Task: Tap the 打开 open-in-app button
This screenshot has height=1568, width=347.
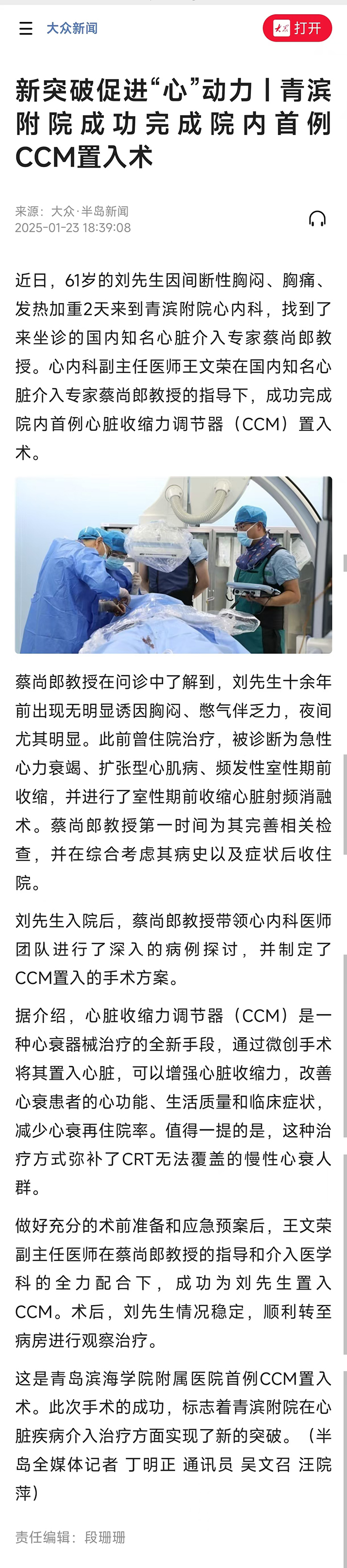Action: [297, 29]
